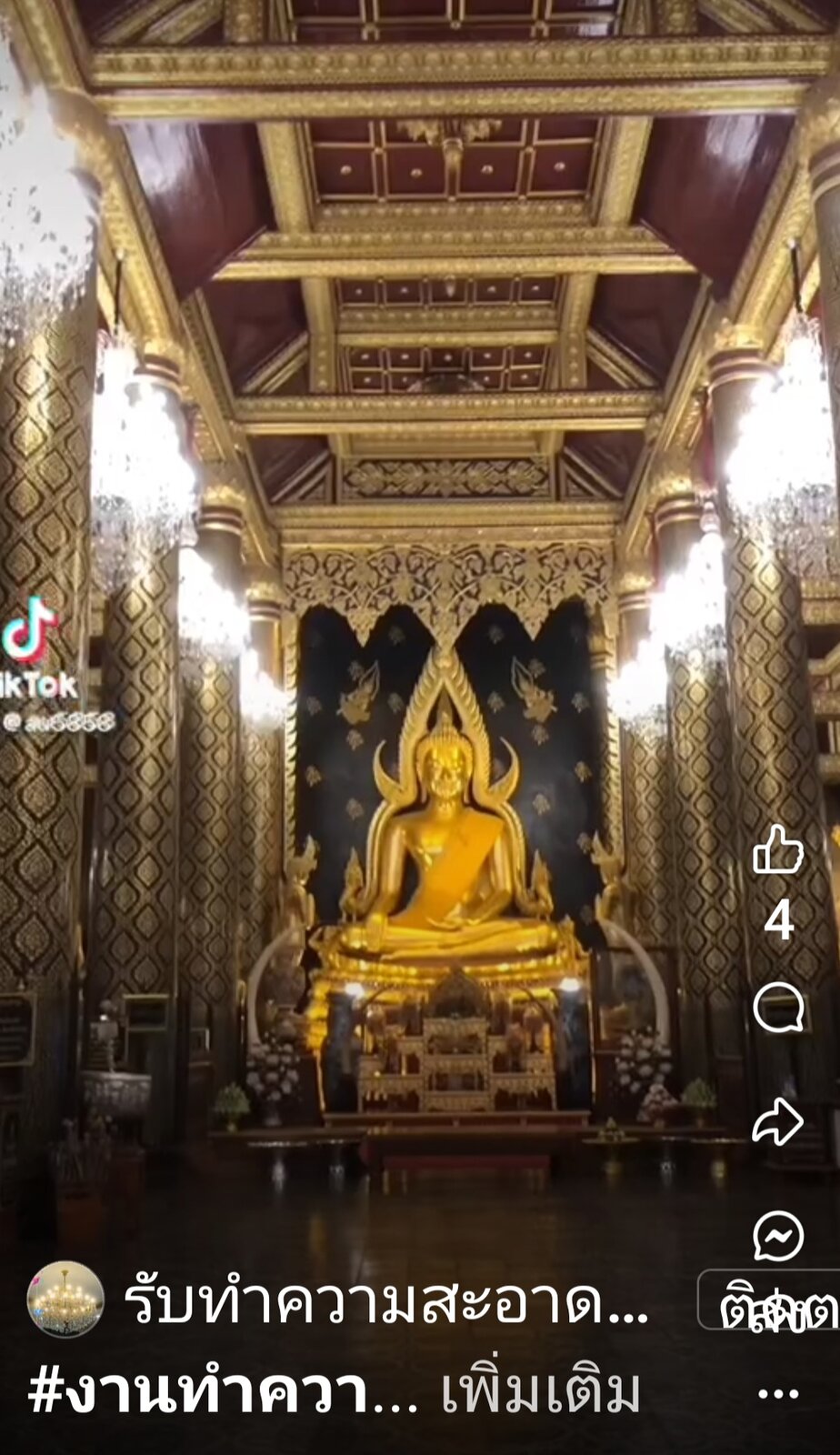Viewport: 840px width, 1455px height.
Task: Open the three-dot more options menu
Action: 778,1393
